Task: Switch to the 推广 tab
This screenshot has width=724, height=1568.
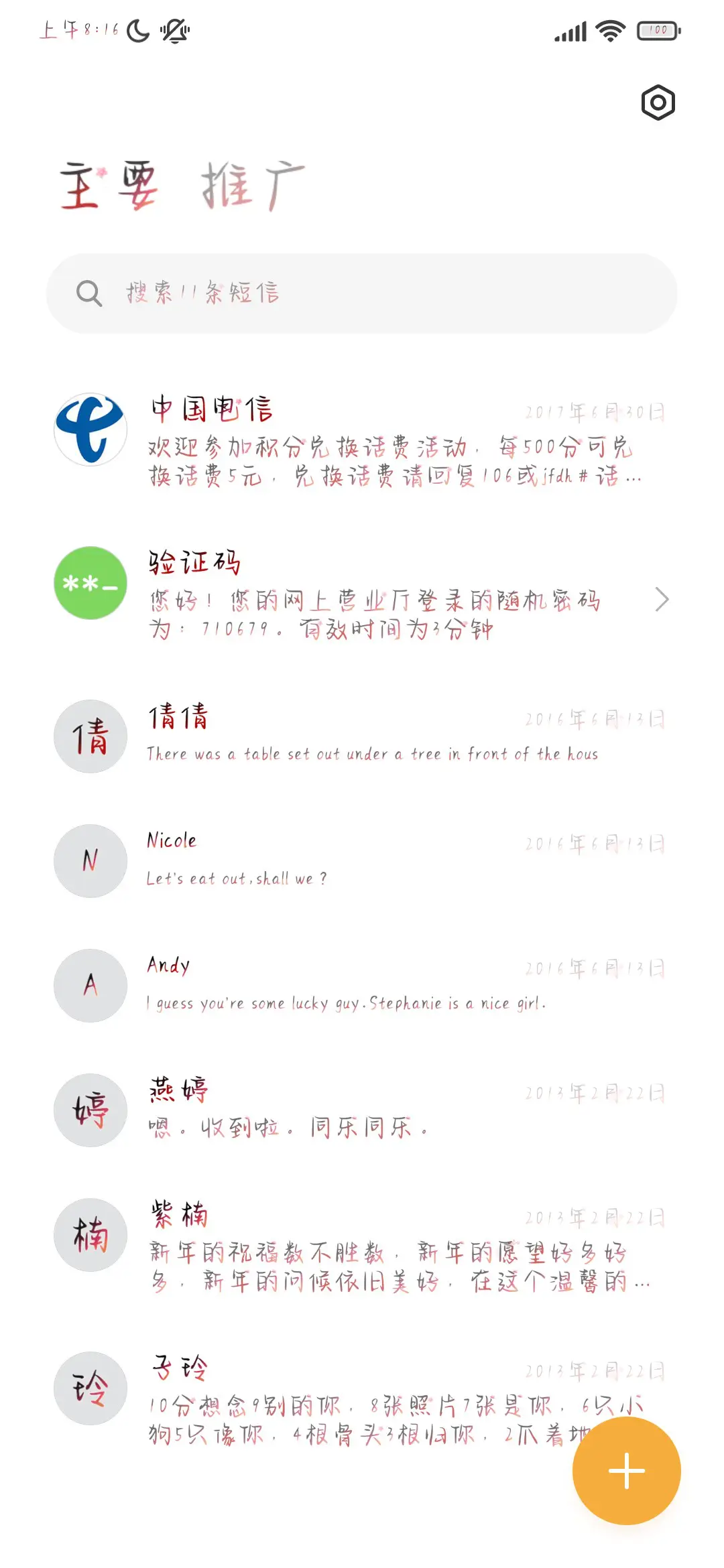Action: 253,186
